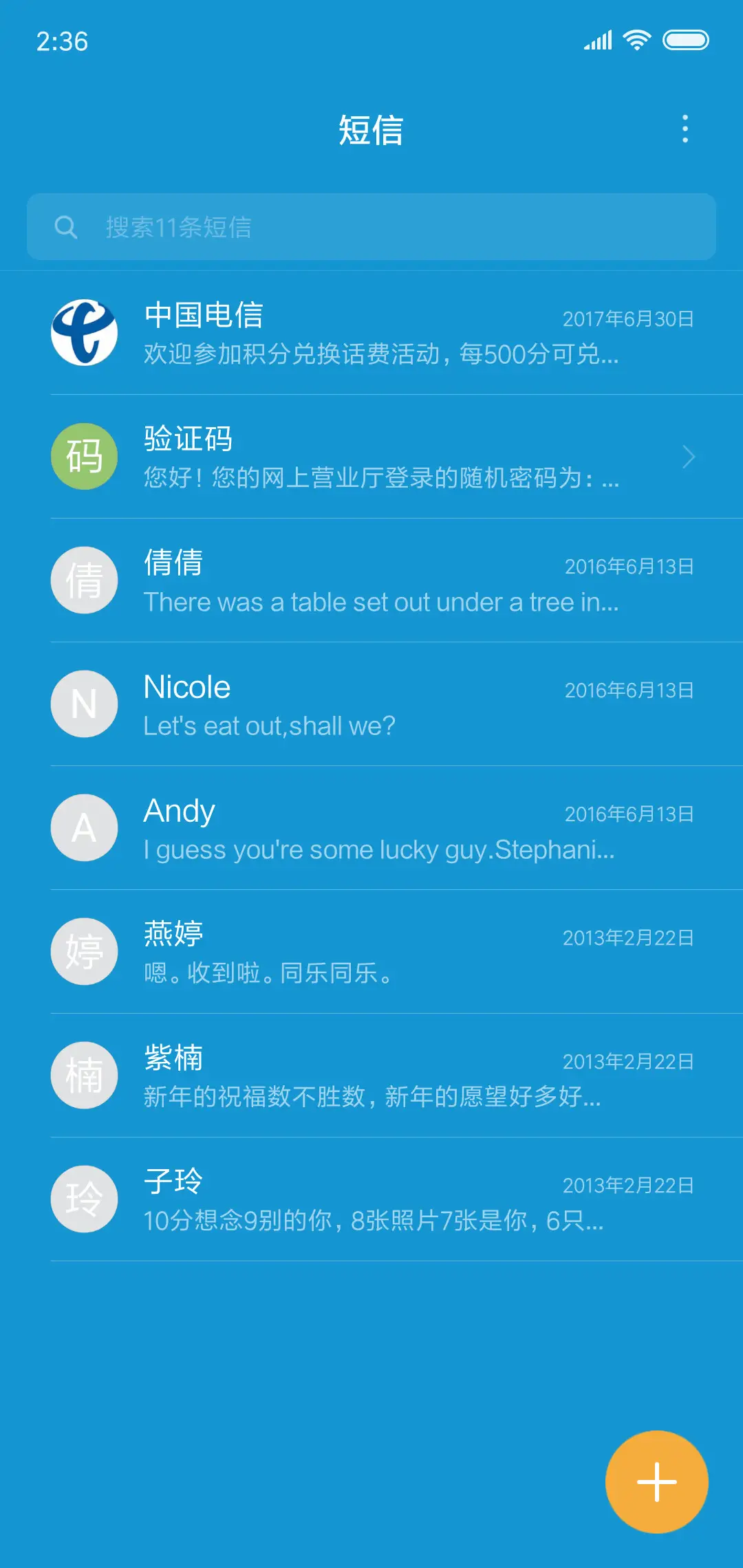The image size is (743, 1568).
Task: Tap the search box for 11 messages
Action: 371,227
